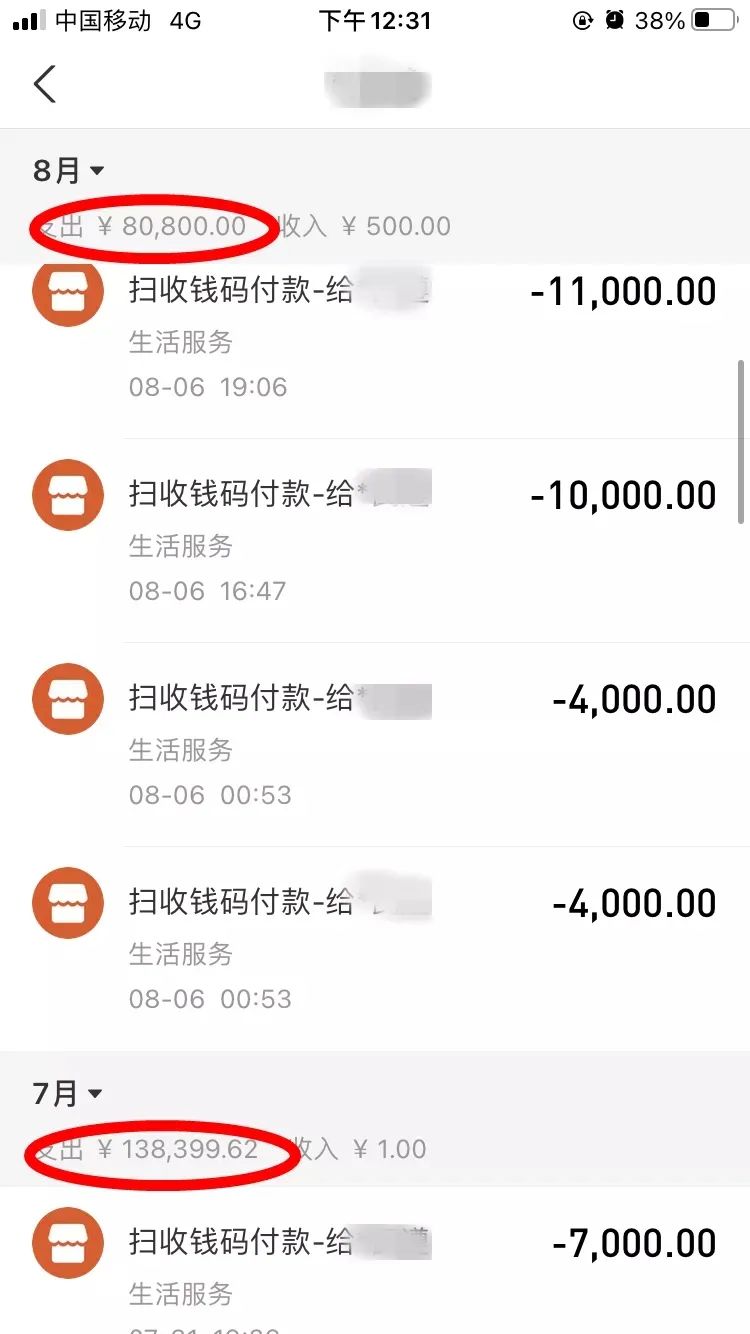
Task: Expand the 7月 month picker
Action: (x=68, y=1094)
